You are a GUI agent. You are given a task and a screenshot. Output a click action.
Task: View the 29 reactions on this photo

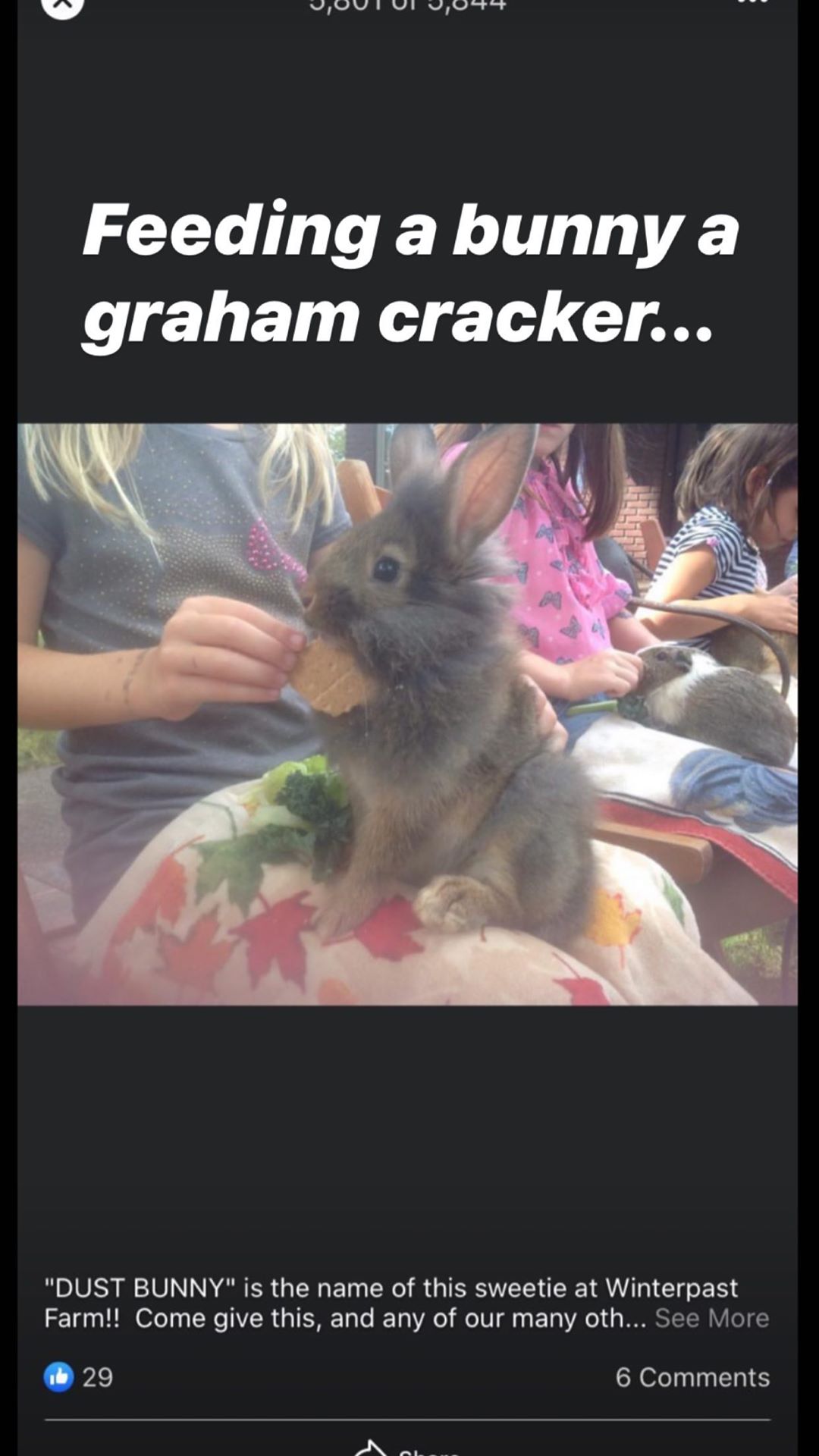point(79,1376)
